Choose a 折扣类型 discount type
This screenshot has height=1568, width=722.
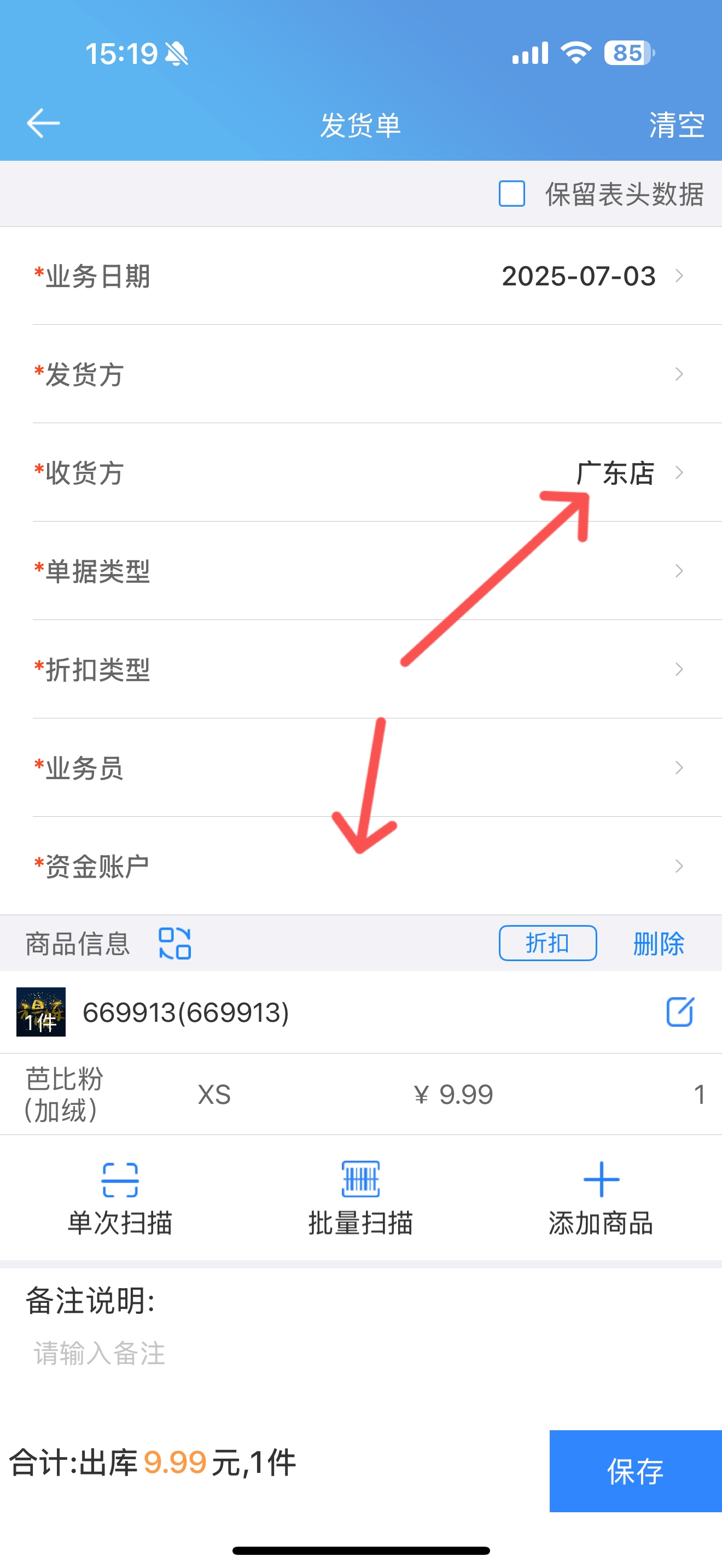pyautogui.click(x=361, y=670)
